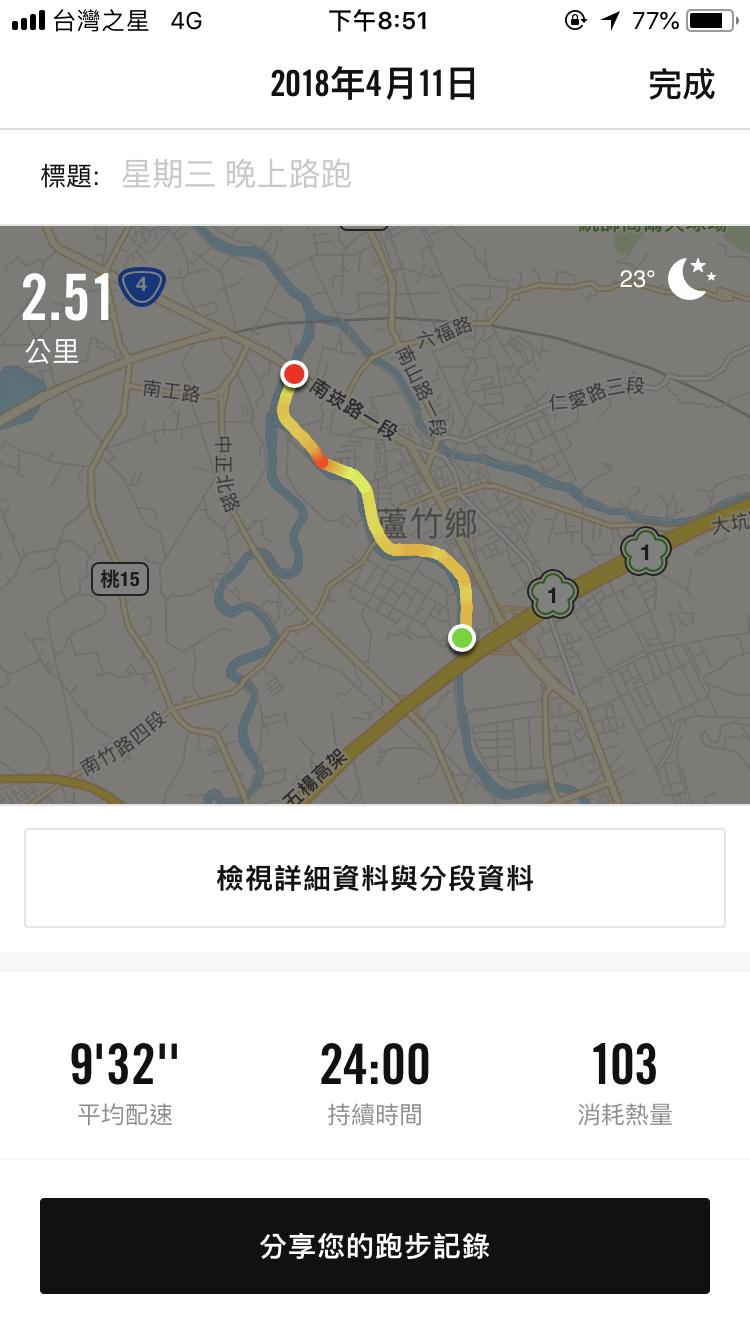Edit the run title field 星期三 晚上路跑

[237, 175]
